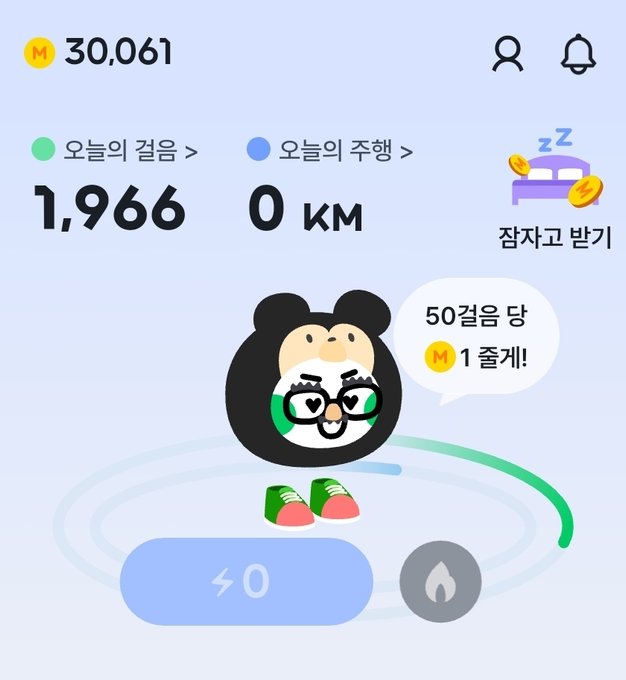The width and height of the screenshot is (626, 680).
Task: Open the profile icon
Action: point(508,54)
